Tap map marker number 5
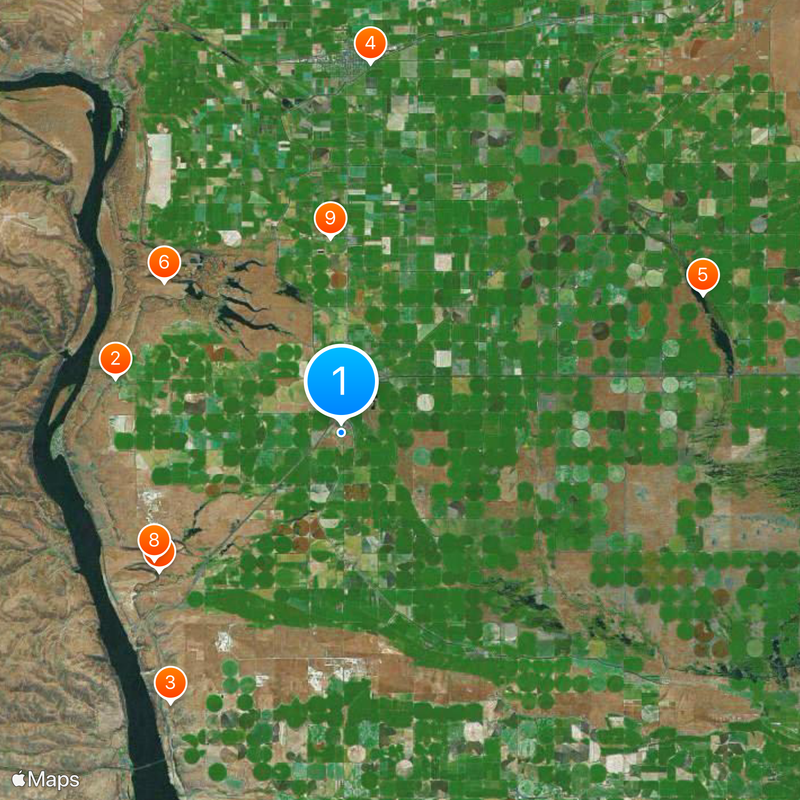This screenshot has height=800, width=800. (x=703, y=275)
